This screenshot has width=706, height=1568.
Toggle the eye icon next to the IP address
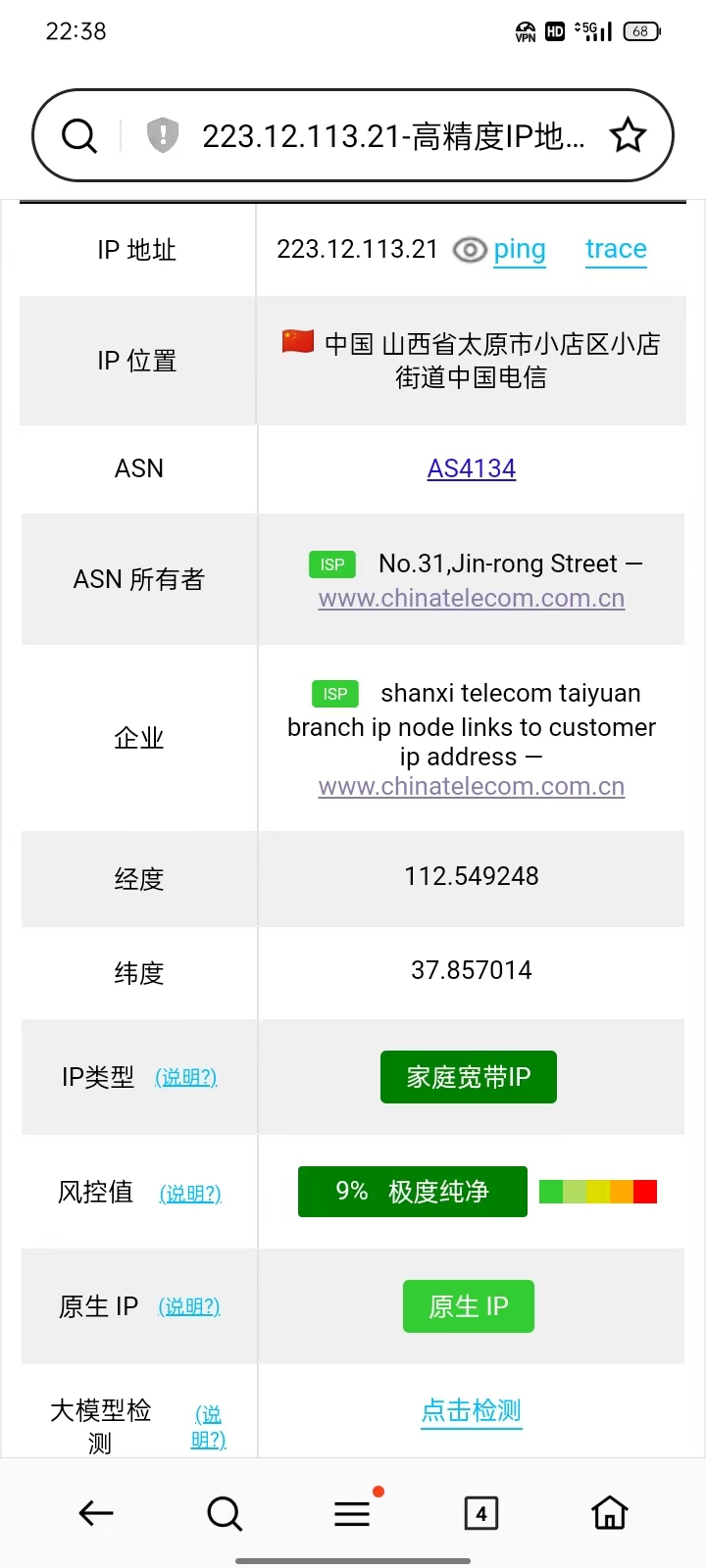470,251
